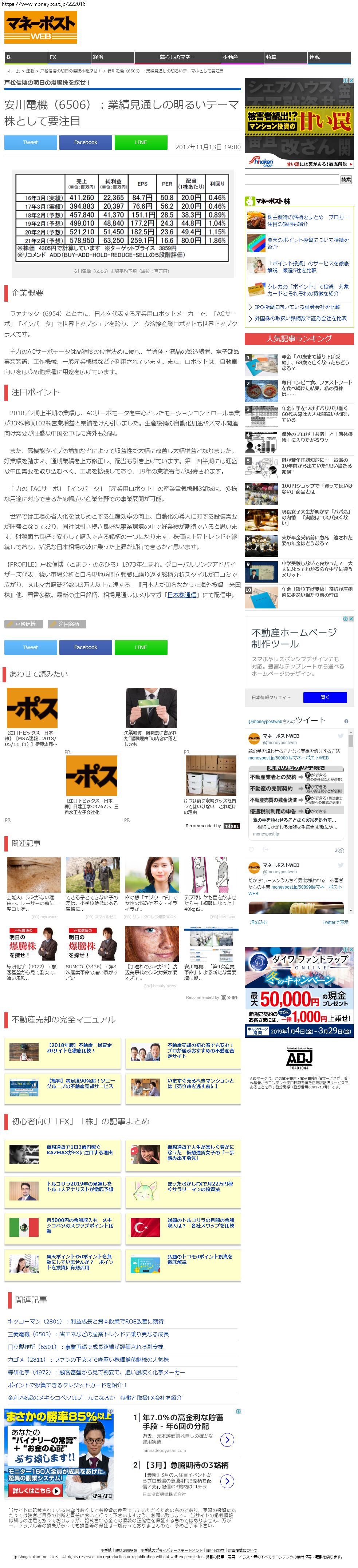Share the article with the top Tweet button
The image size is (358, 1568).
[31, 142]
